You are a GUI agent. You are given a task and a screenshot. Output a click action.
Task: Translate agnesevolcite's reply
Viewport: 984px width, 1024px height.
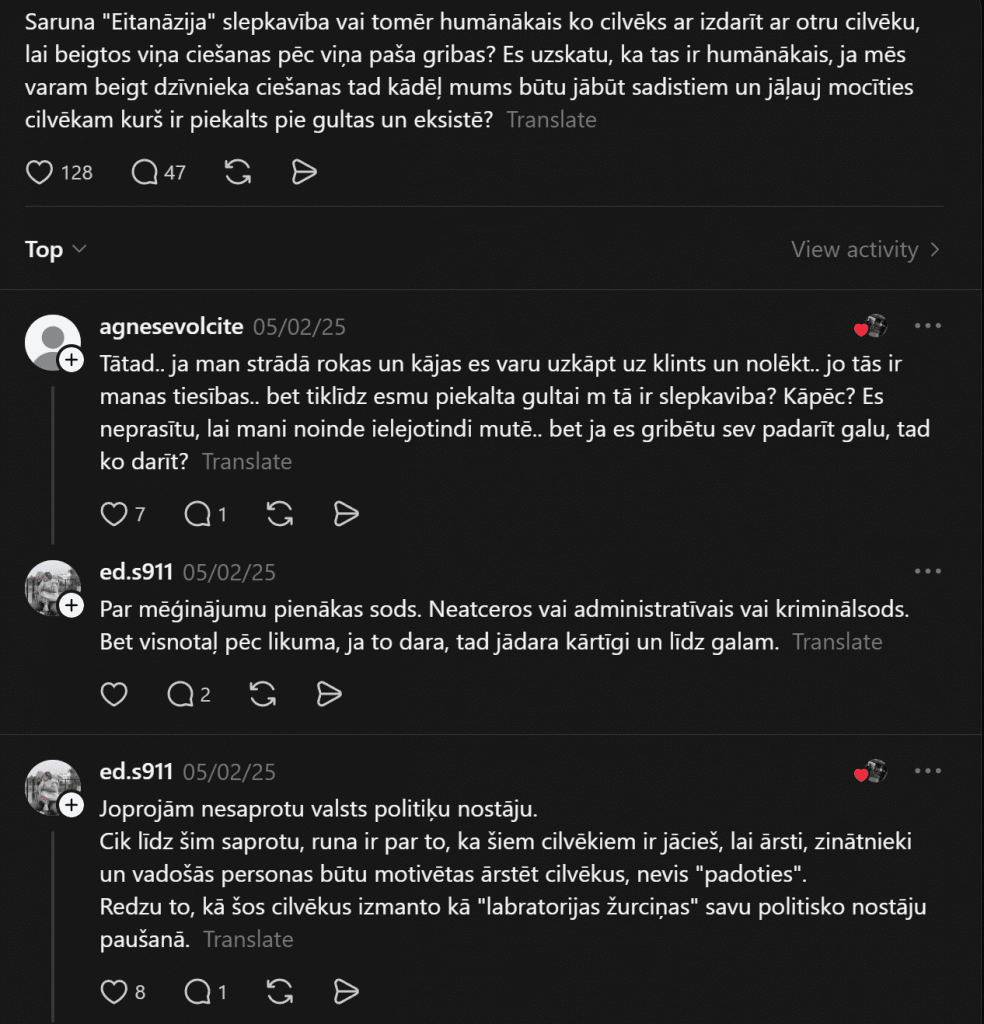(247, 462)
